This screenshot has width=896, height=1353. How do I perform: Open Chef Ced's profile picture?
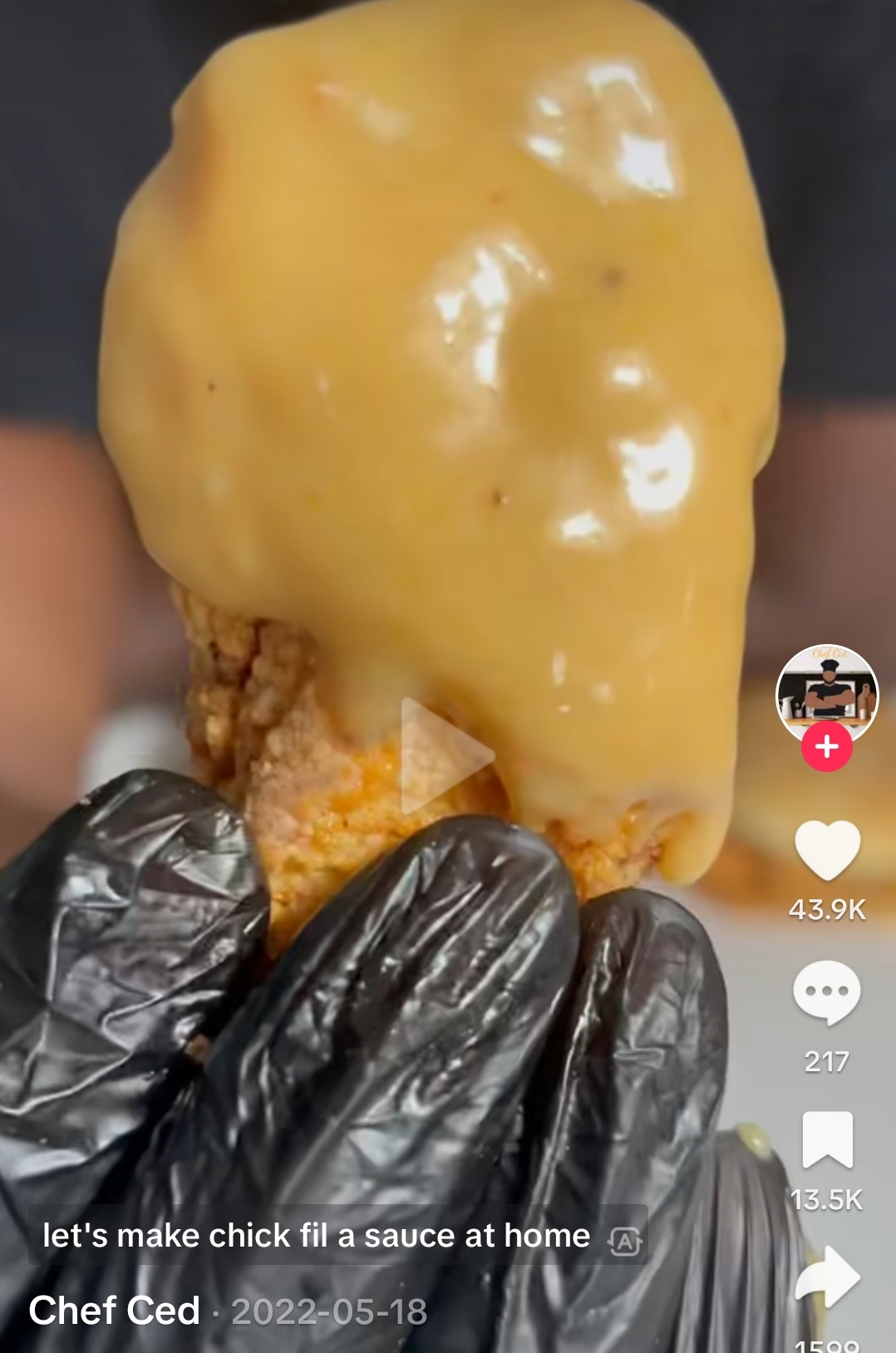pyautogui.click(x=826, y=691)
